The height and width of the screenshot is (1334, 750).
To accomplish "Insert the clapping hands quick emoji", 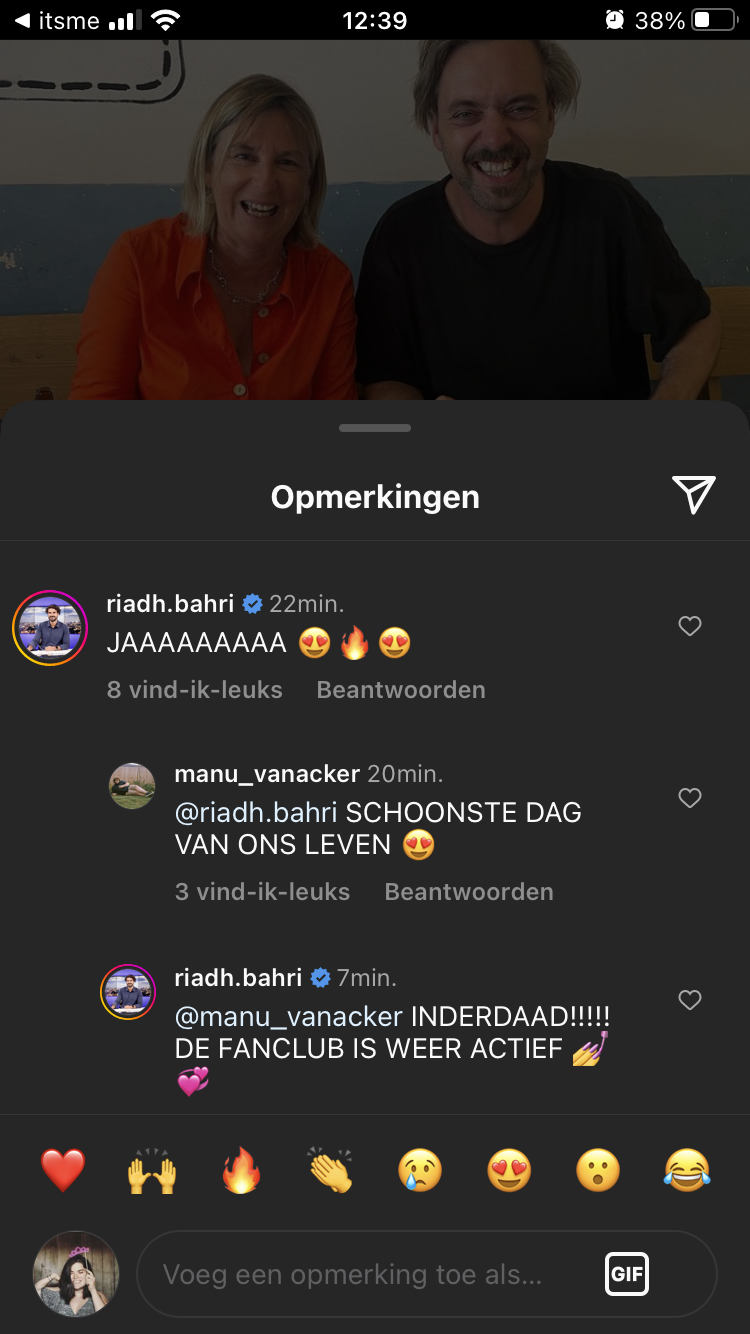I will tap(330, 1170).
